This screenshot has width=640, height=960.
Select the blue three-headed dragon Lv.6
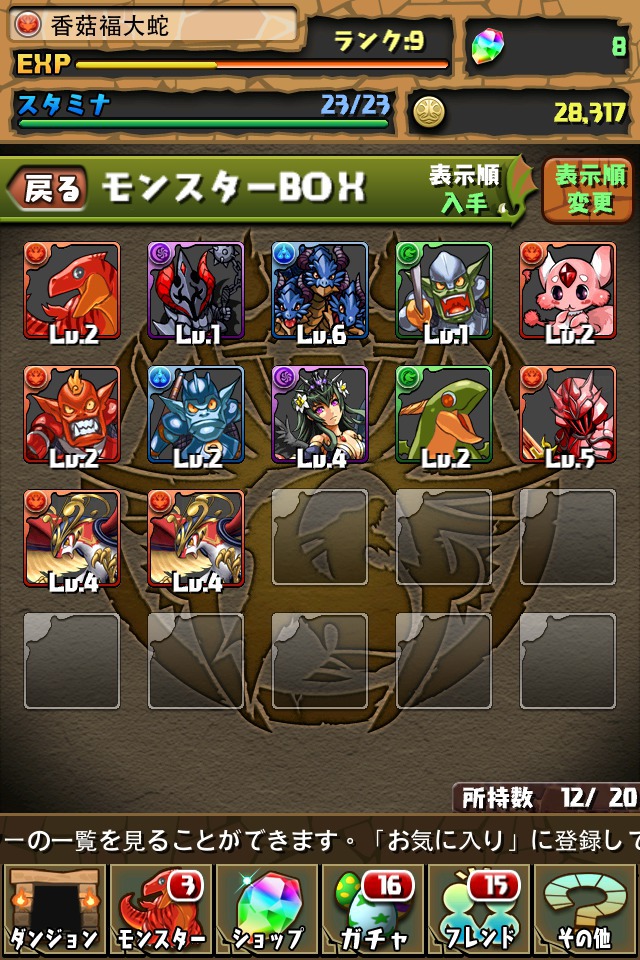point(320,290)
